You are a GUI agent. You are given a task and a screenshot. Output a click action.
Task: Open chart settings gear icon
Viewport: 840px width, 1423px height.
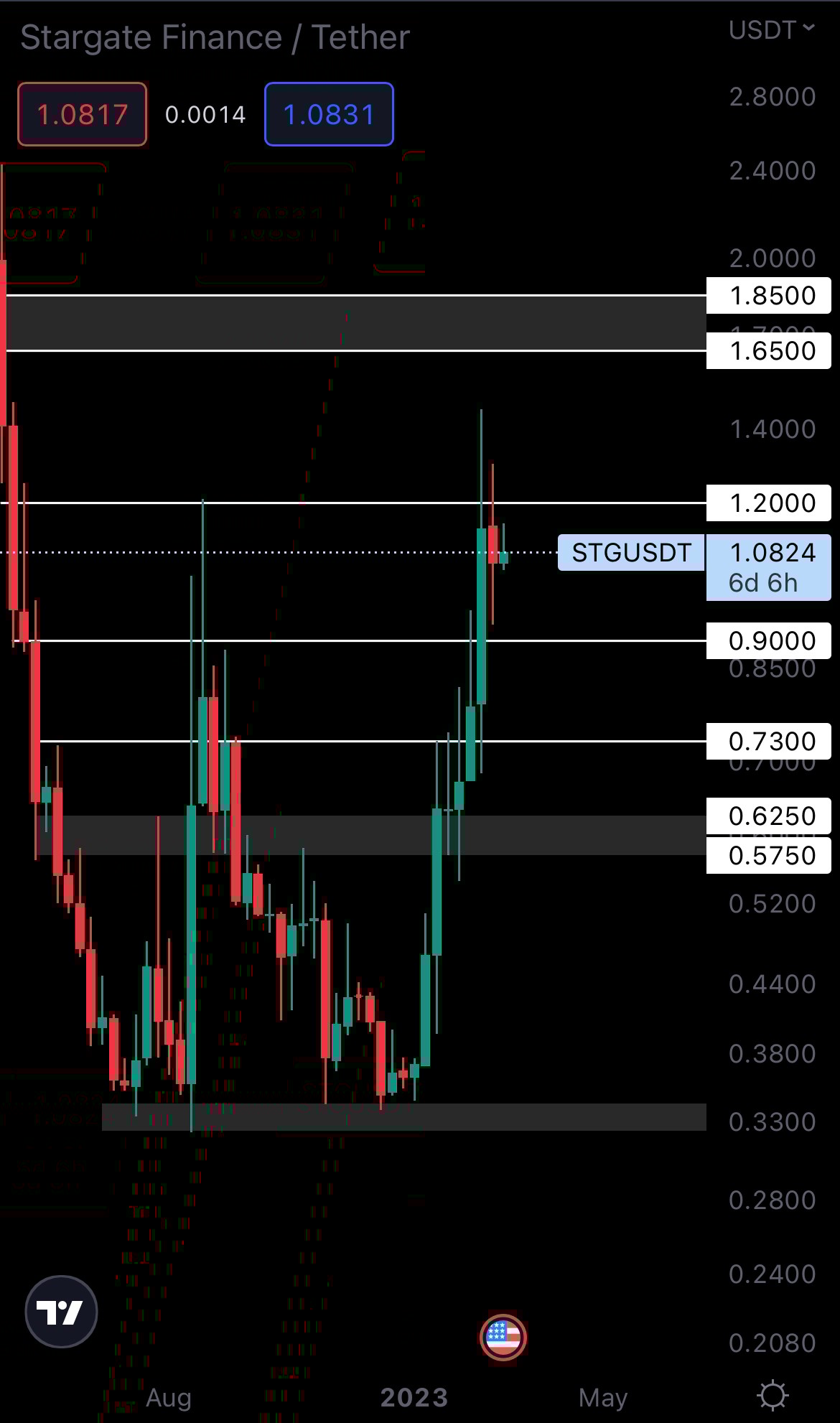click(x=773, y=1395)
